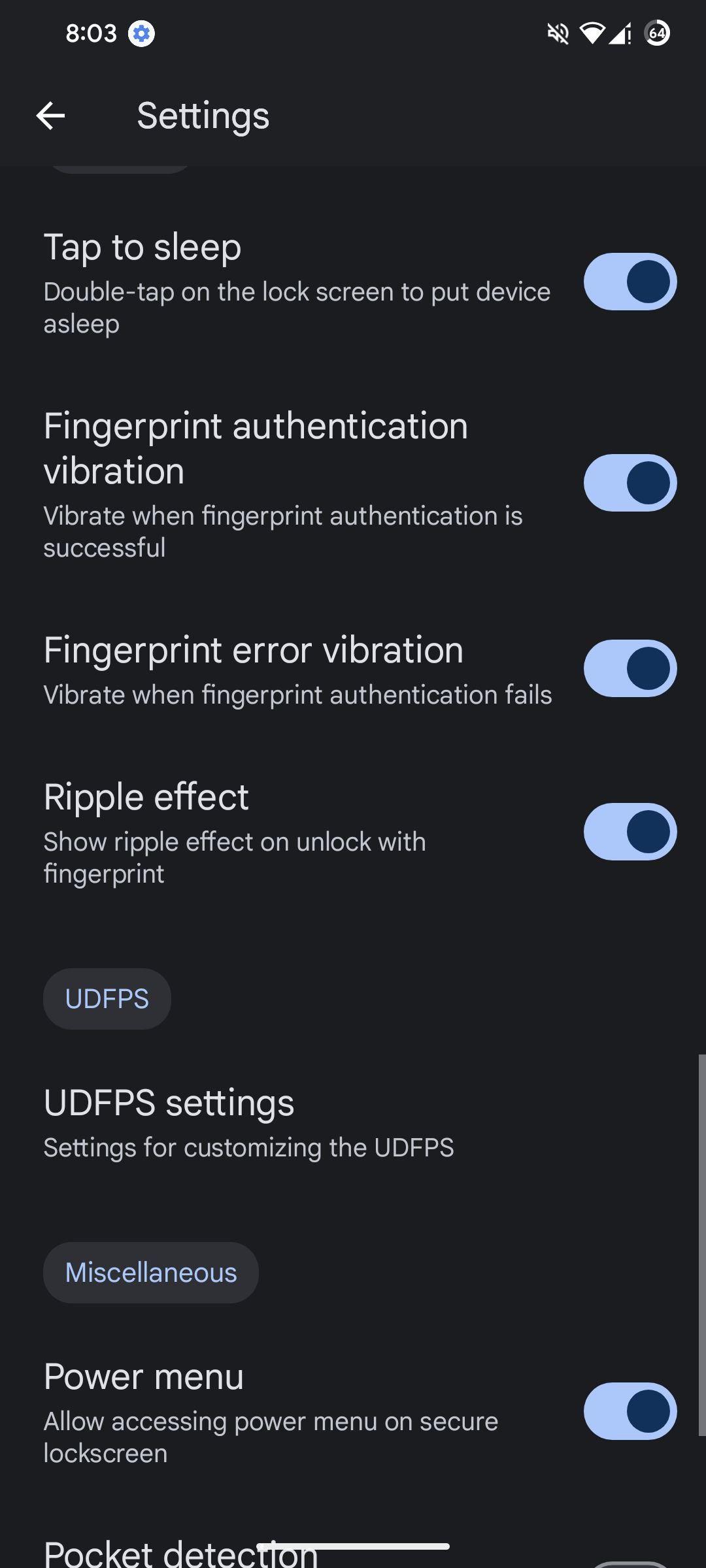This screenshot has width=706, height=1568.
Task: Switch off the Ripple effect toggle
Action: tap(630, 832)
